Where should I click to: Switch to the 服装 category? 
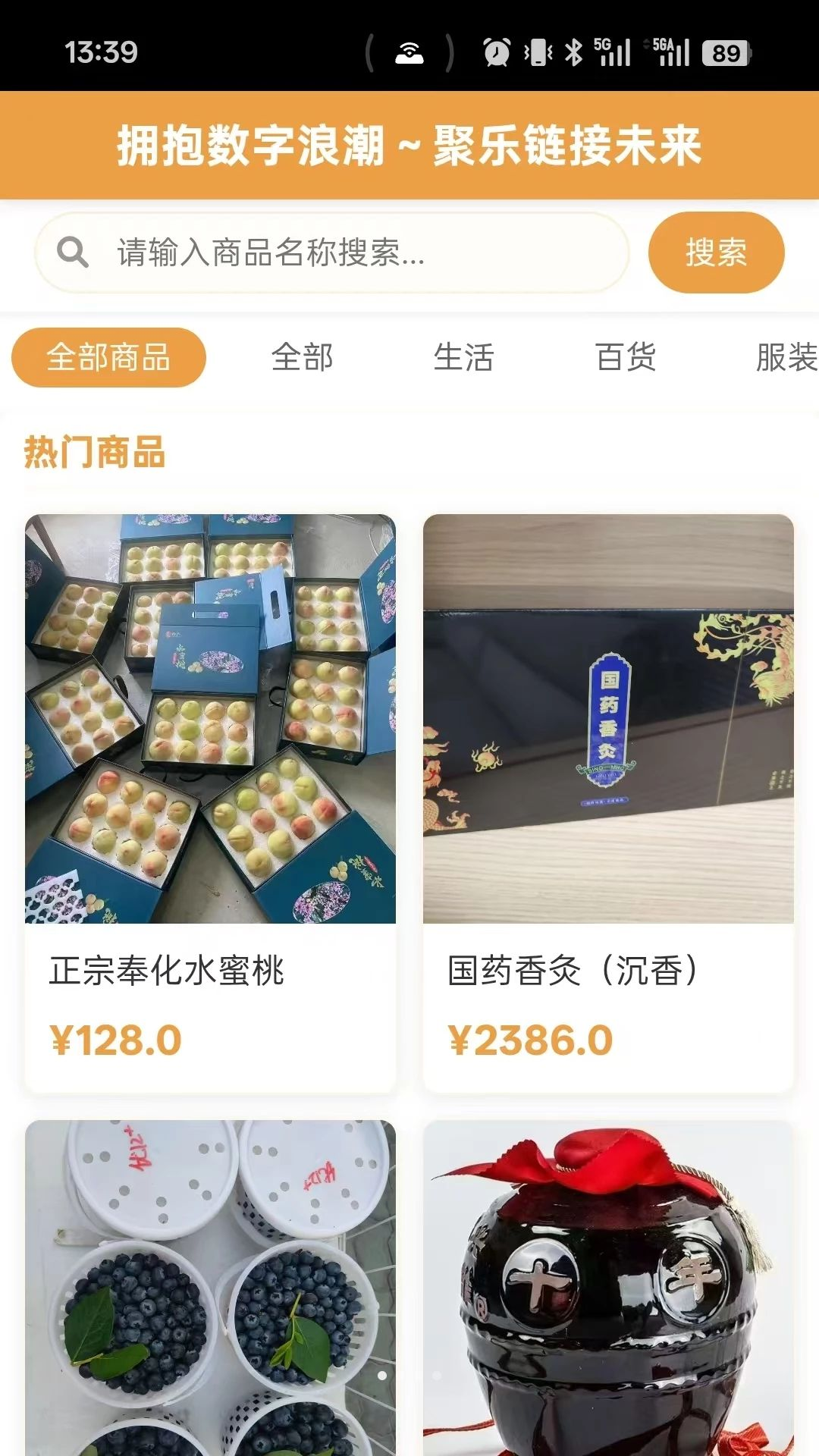786,357
